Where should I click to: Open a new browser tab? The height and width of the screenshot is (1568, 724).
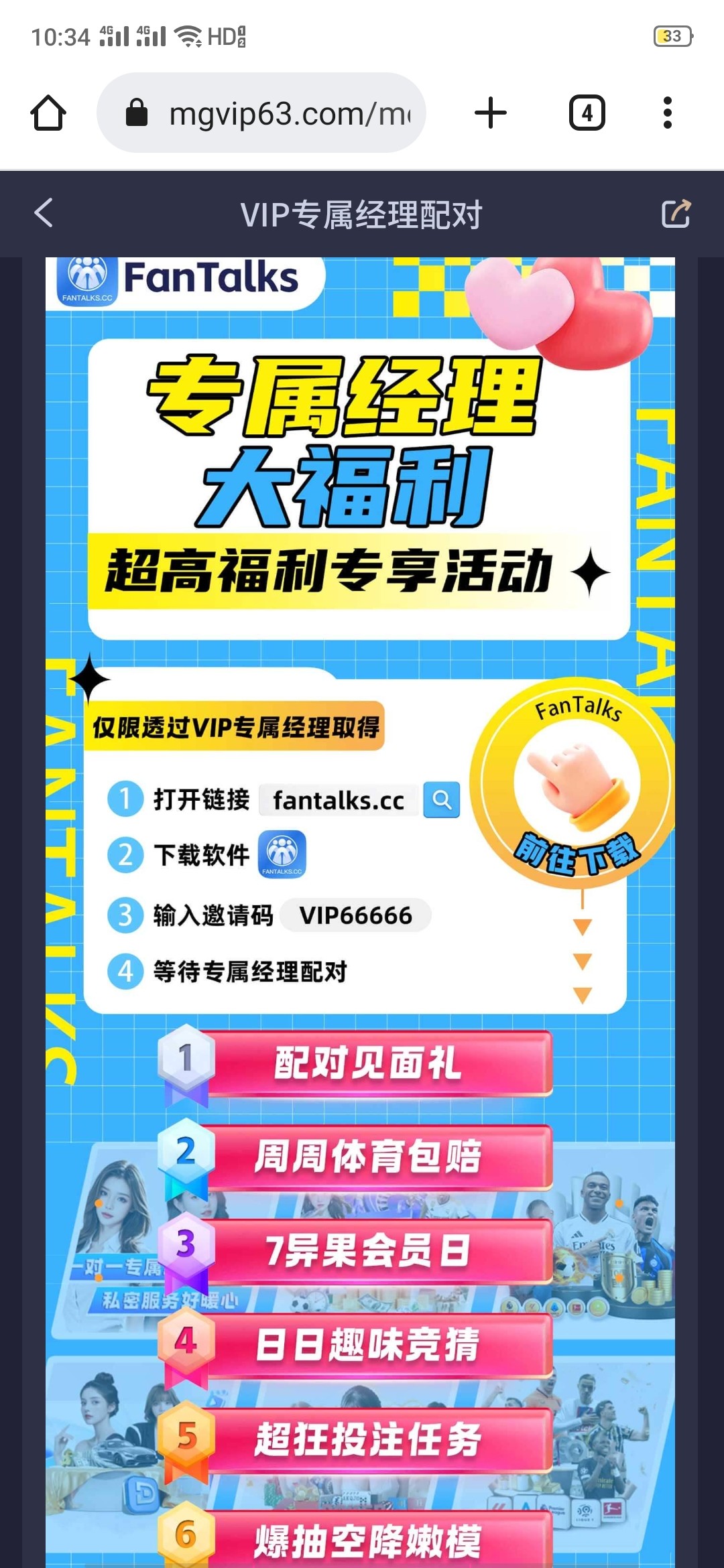click(490, 113)
